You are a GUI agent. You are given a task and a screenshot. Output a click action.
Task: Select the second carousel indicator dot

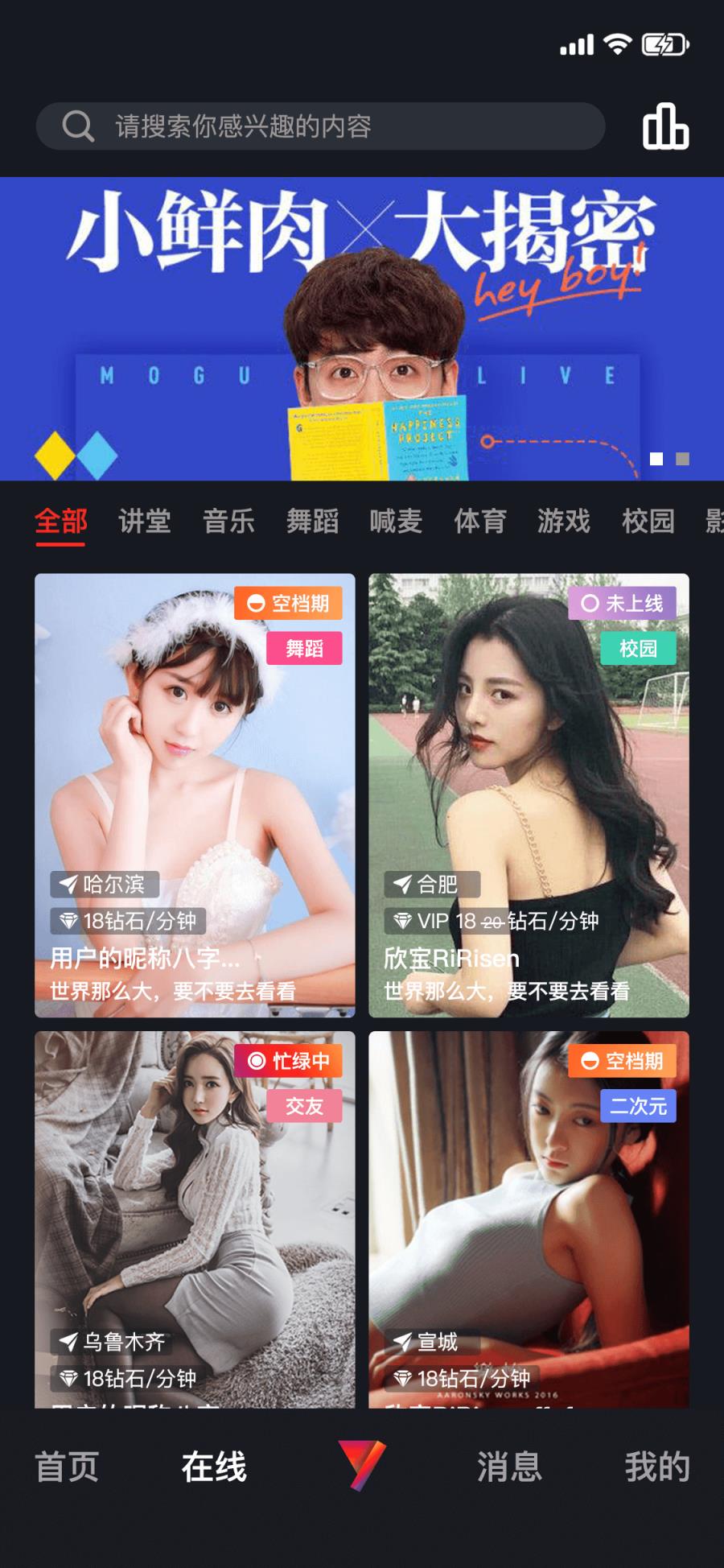(683, 458)
